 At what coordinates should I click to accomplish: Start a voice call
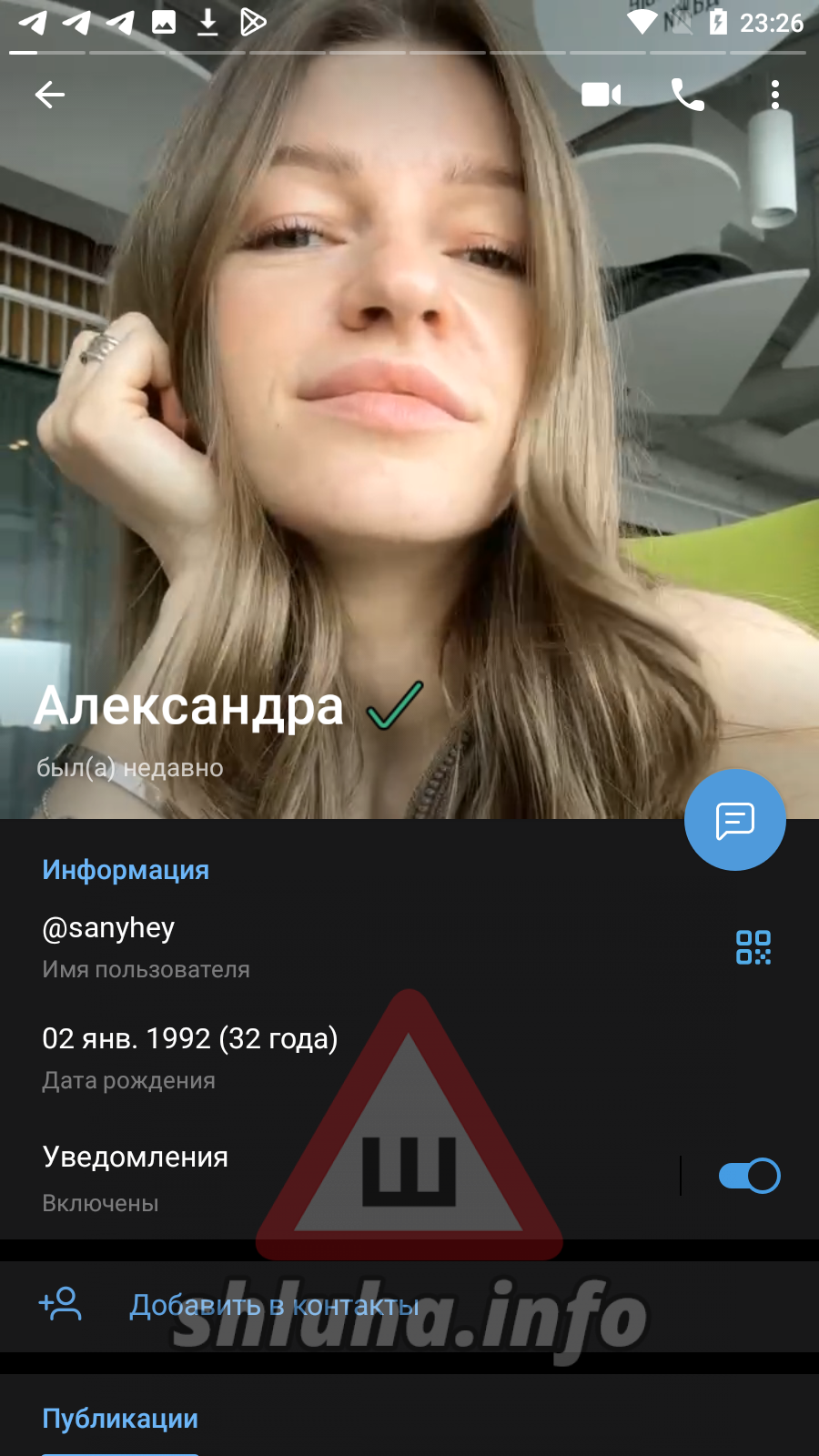pyautogui.click(x=688, y=95)
